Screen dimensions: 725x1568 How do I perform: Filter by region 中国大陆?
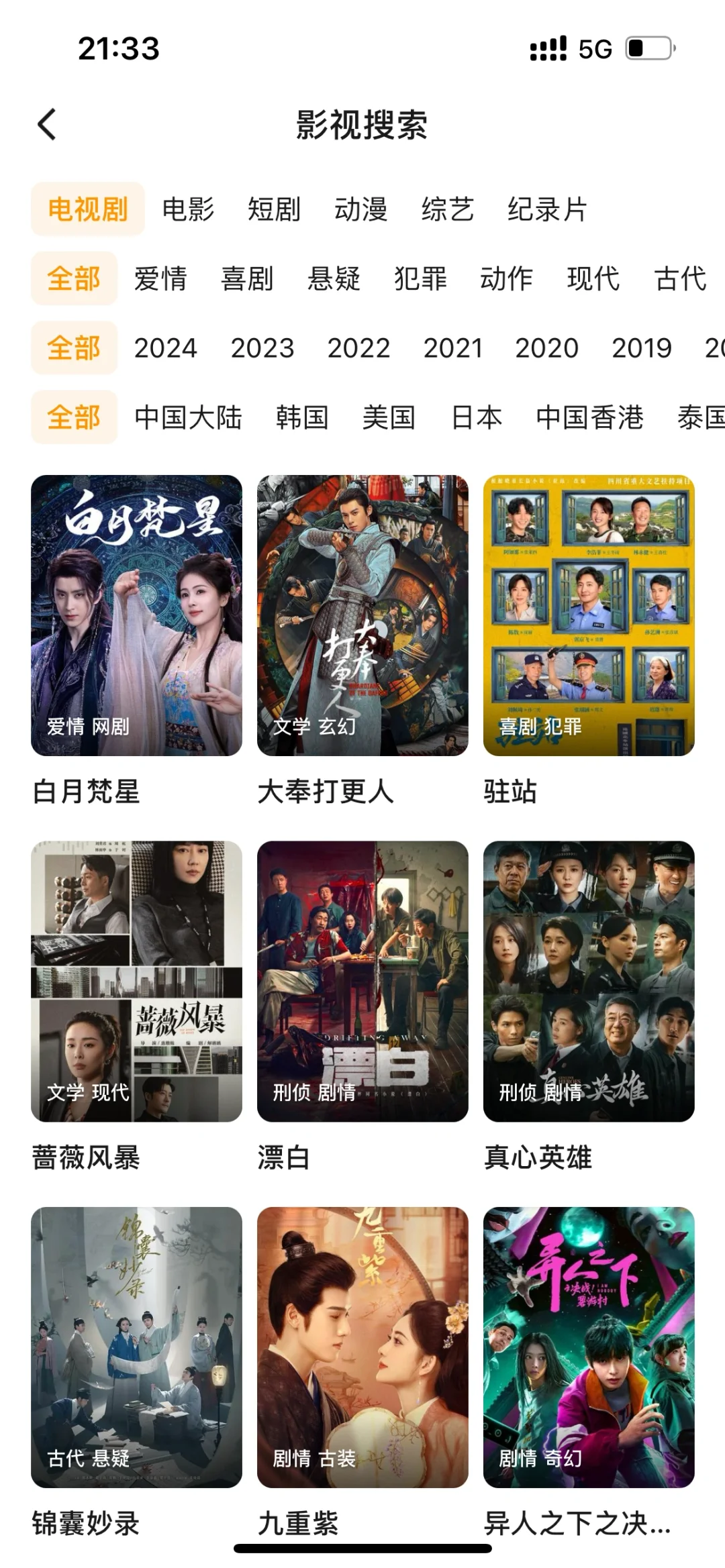[x=188, y=417]
